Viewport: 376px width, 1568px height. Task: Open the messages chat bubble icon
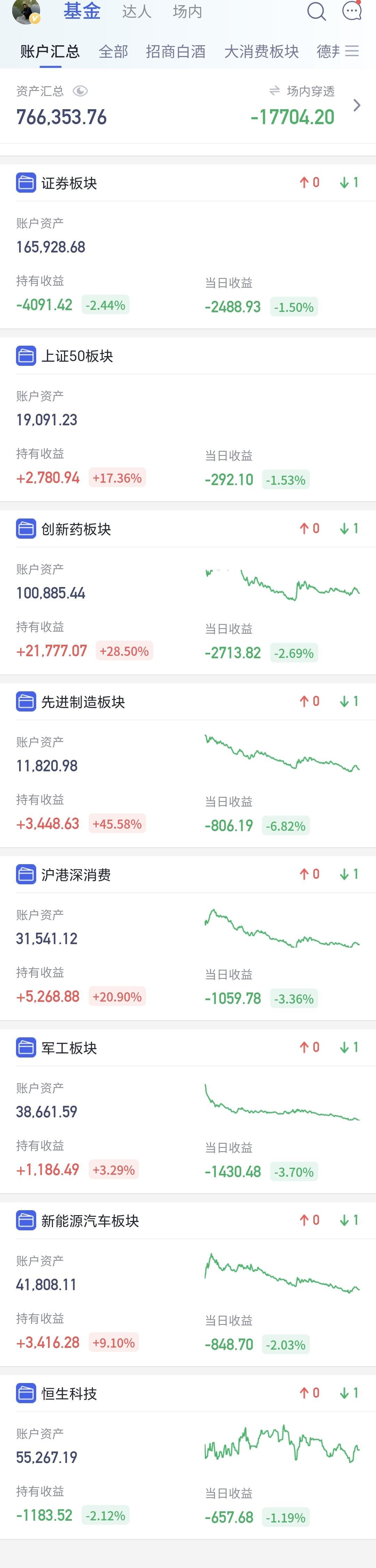coord(352,11)
